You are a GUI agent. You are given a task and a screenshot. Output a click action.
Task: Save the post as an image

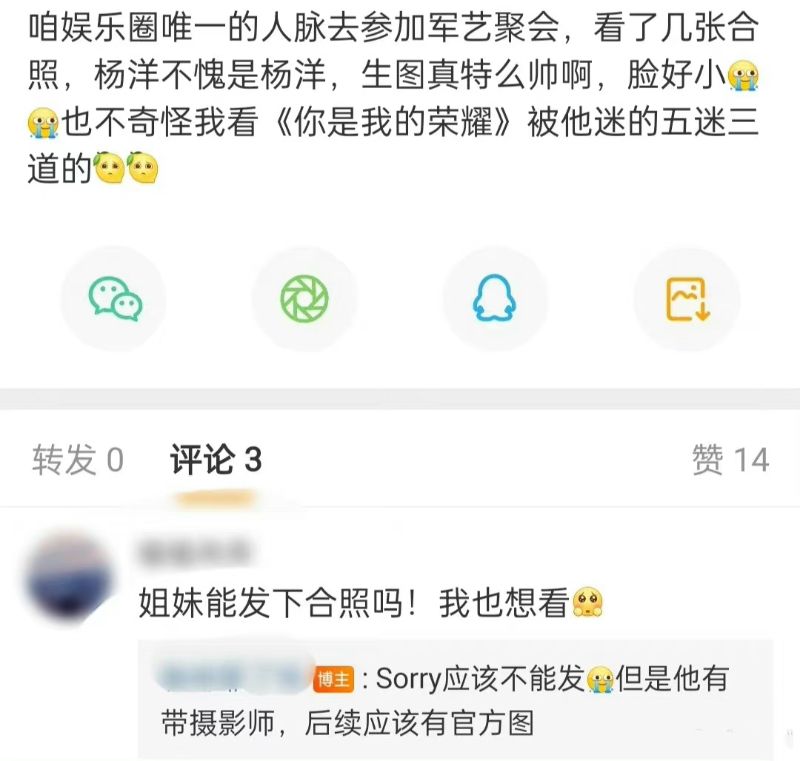[x=687, y=299]
